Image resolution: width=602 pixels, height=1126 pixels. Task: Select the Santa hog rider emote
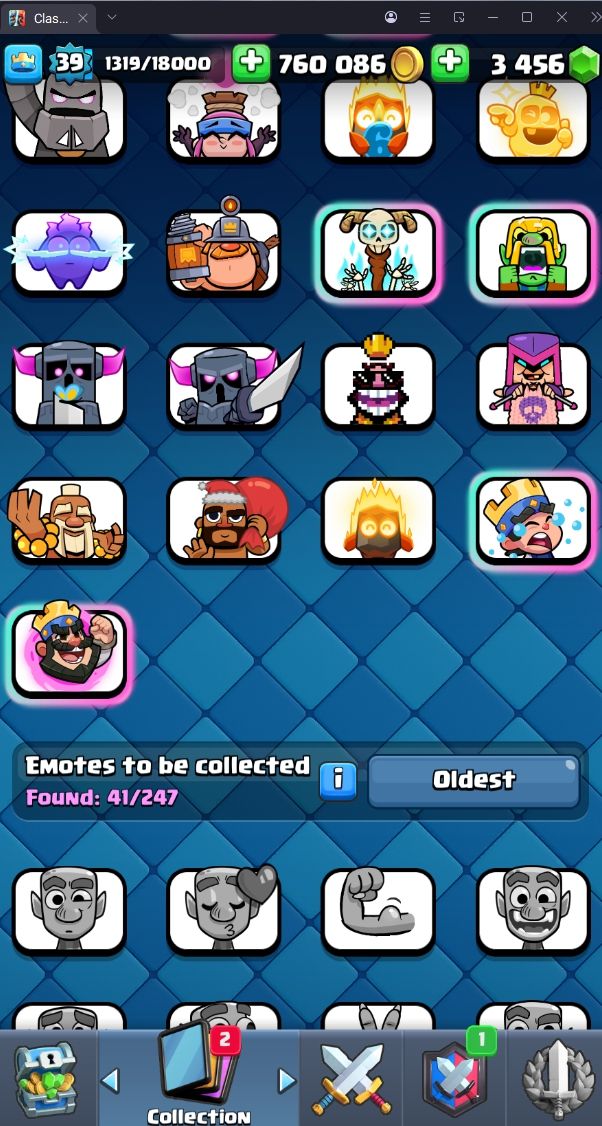point(223,520)
